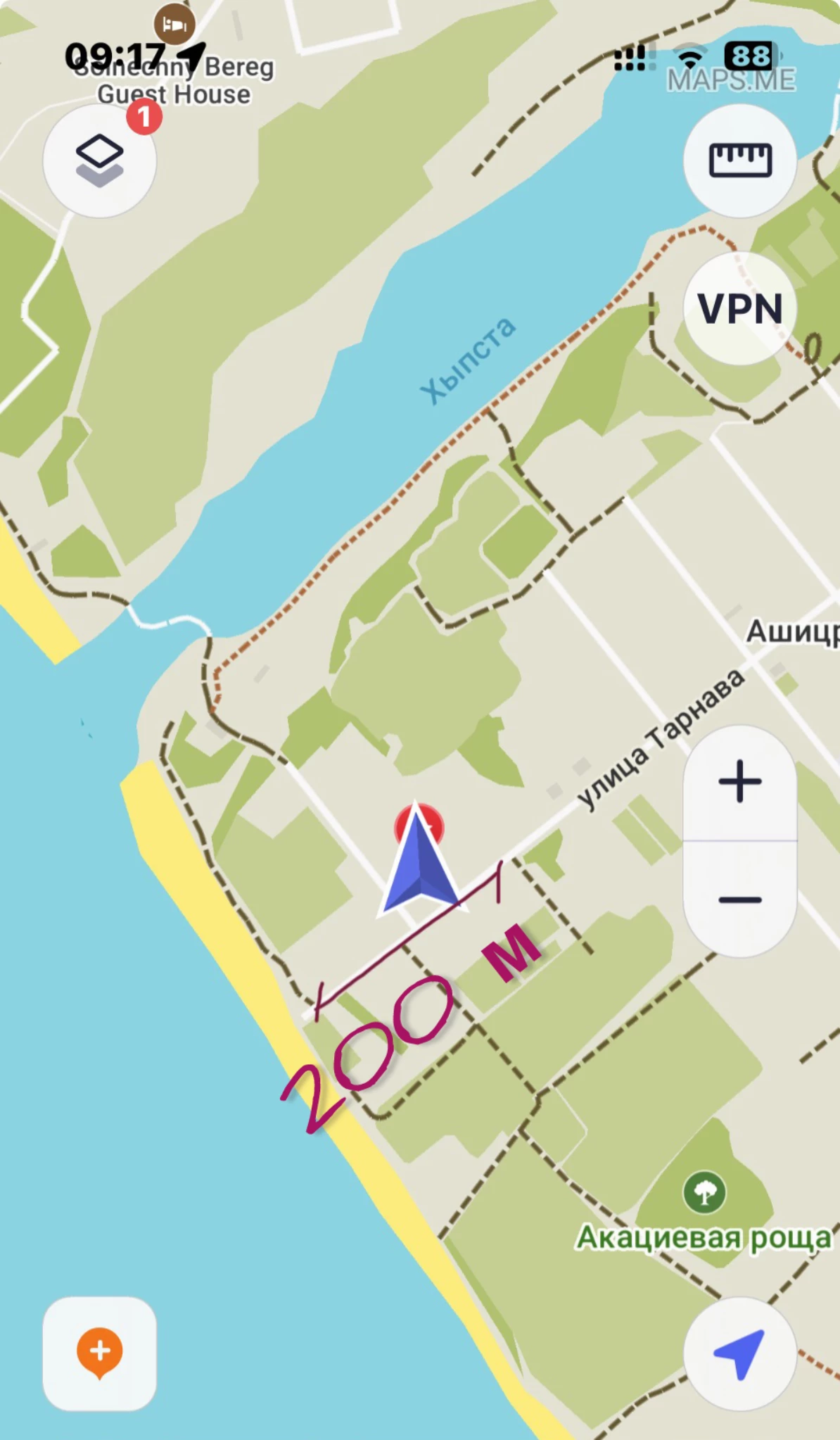Center map on my location

[x=739, y=1353]
